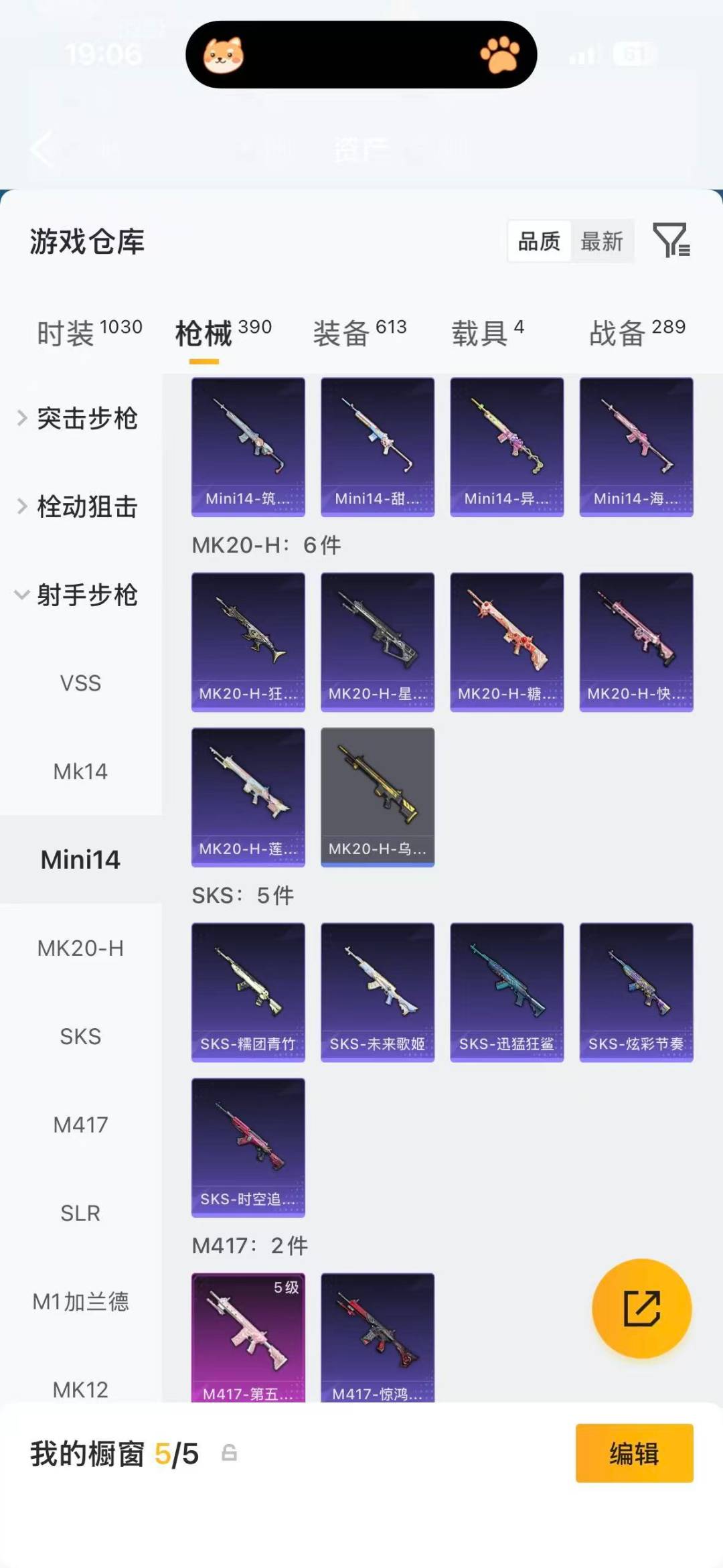Select the SKS category in the sidebar

(x=80, y=1036)
